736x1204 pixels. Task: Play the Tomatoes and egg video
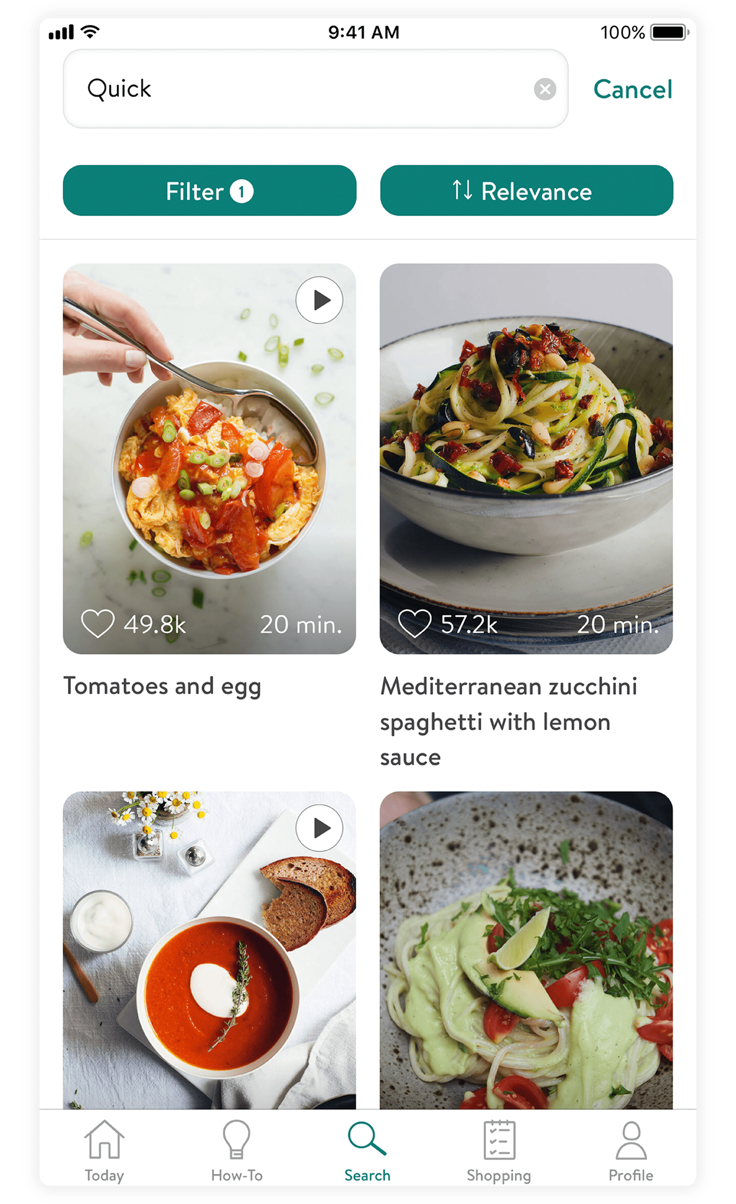point(320,300)
